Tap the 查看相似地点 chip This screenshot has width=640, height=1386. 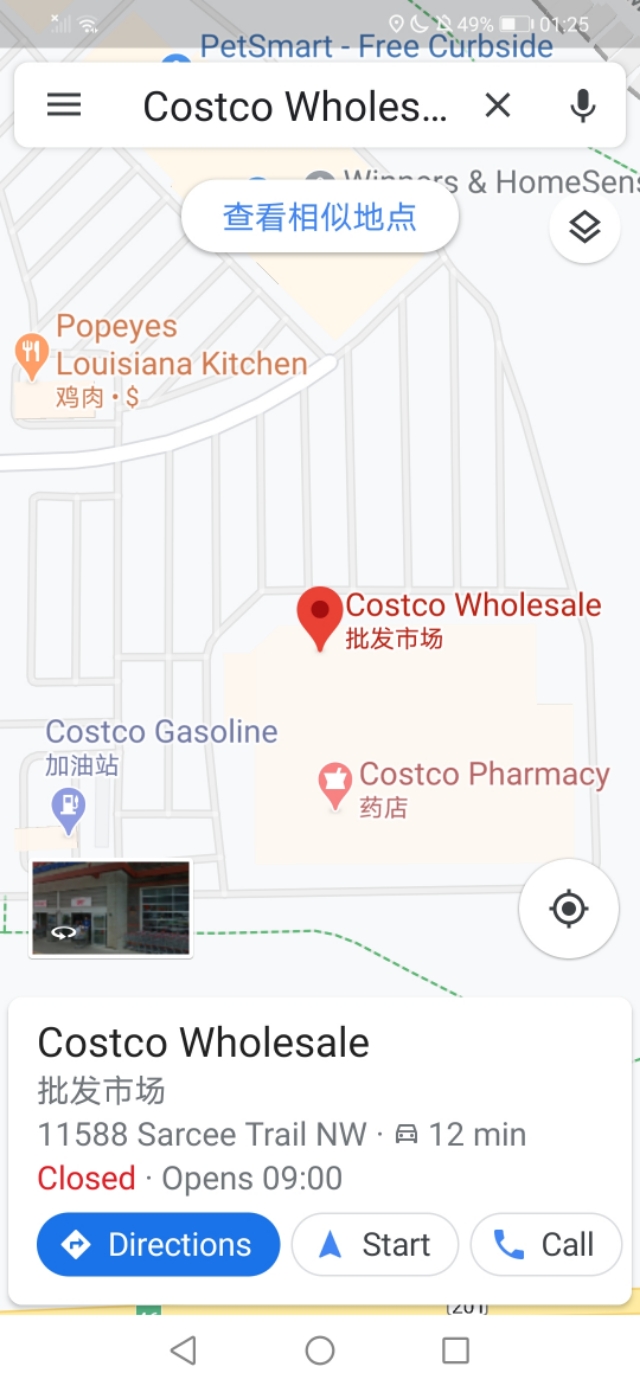pos(320,217)
